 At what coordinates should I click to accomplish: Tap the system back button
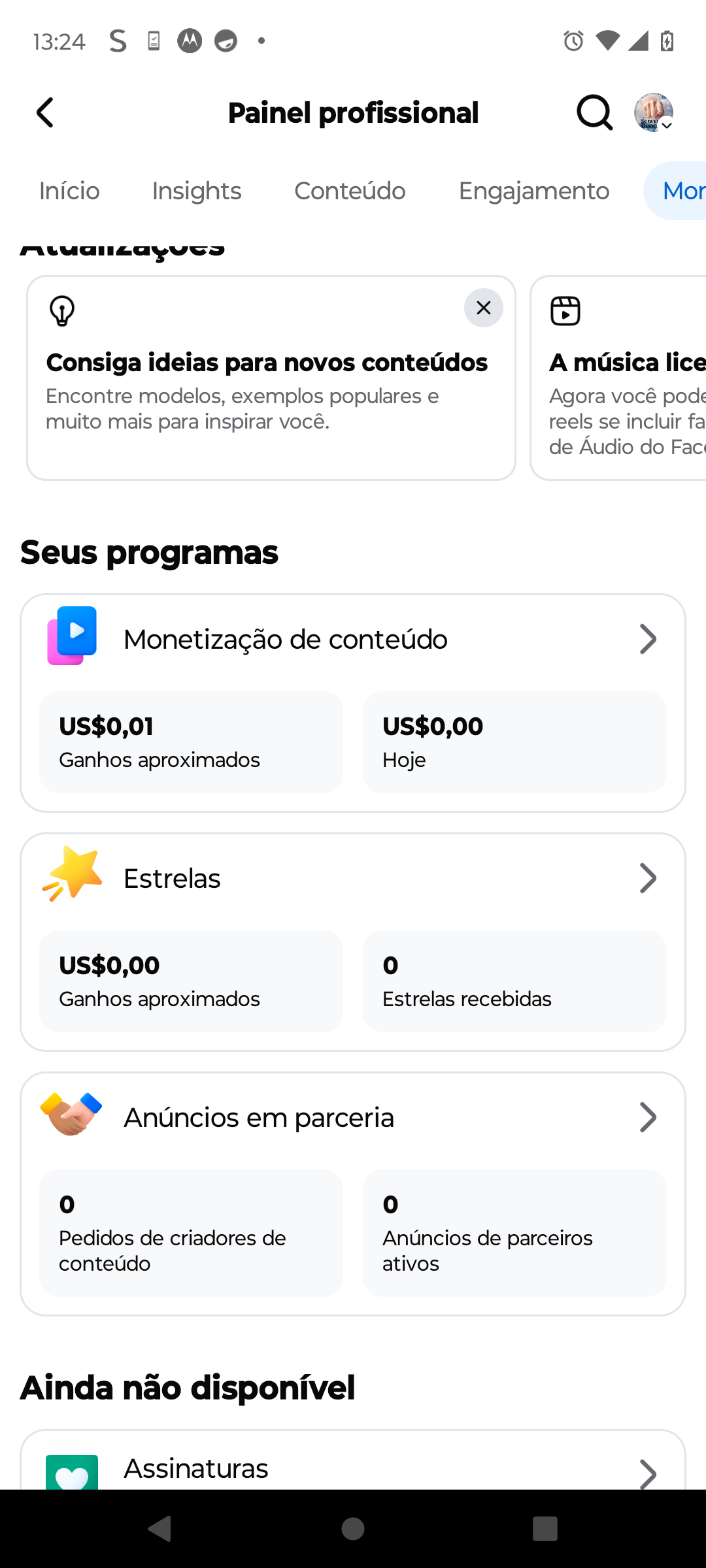(160, 1529)
